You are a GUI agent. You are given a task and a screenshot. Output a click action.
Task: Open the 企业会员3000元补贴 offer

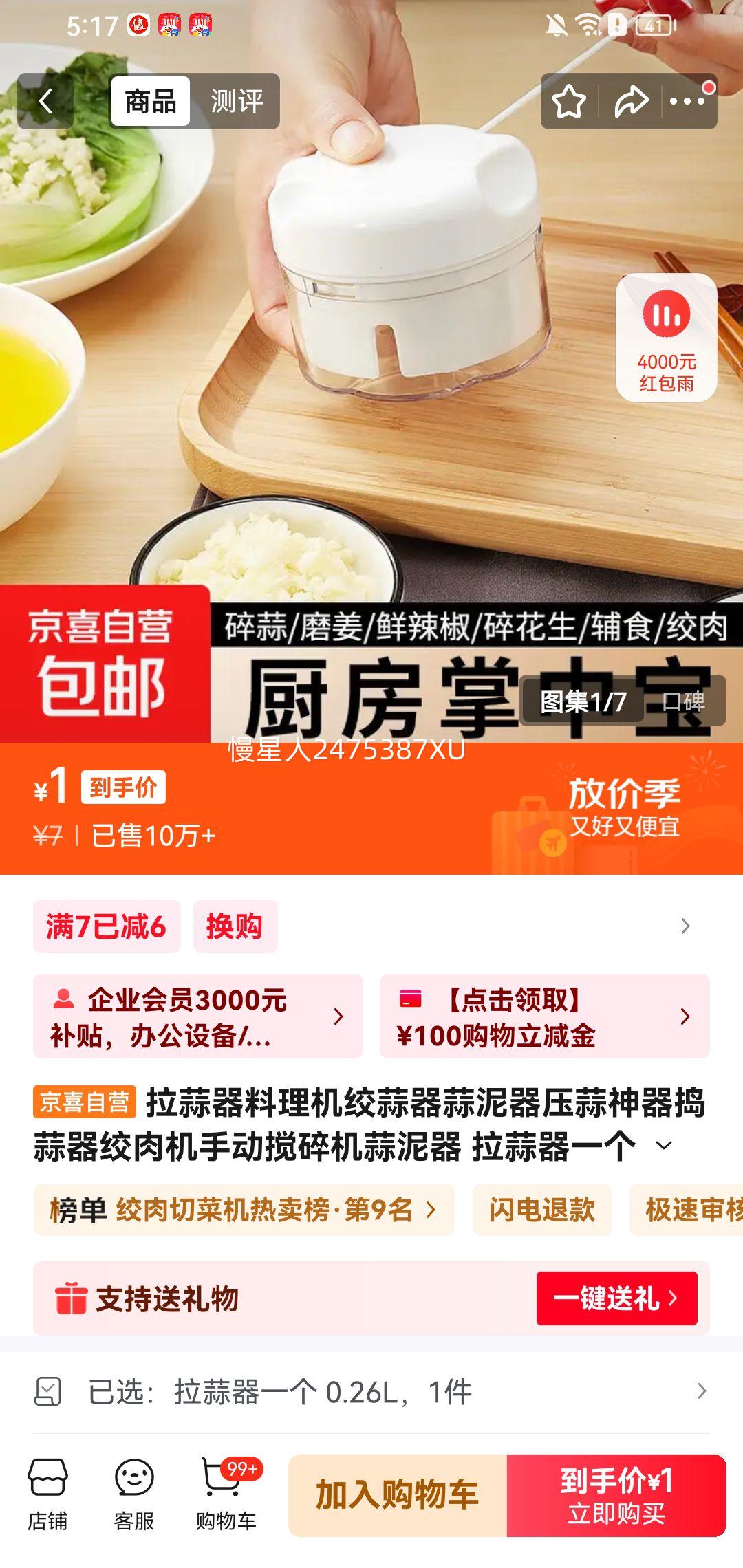coord(197,1016)
